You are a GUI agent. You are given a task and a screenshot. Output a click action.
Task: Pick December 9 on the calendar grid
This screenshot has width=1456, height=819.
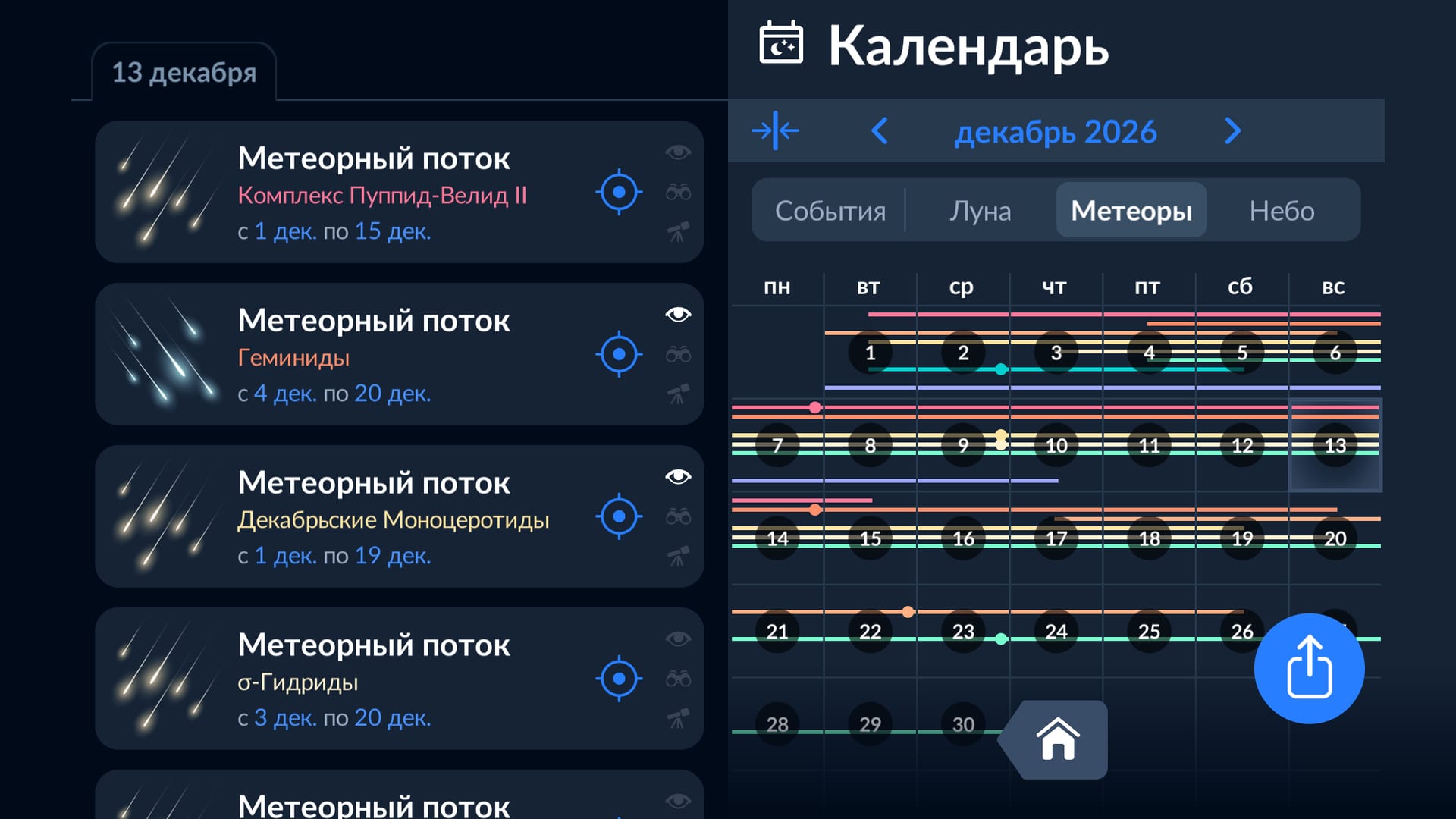(963, 445)
